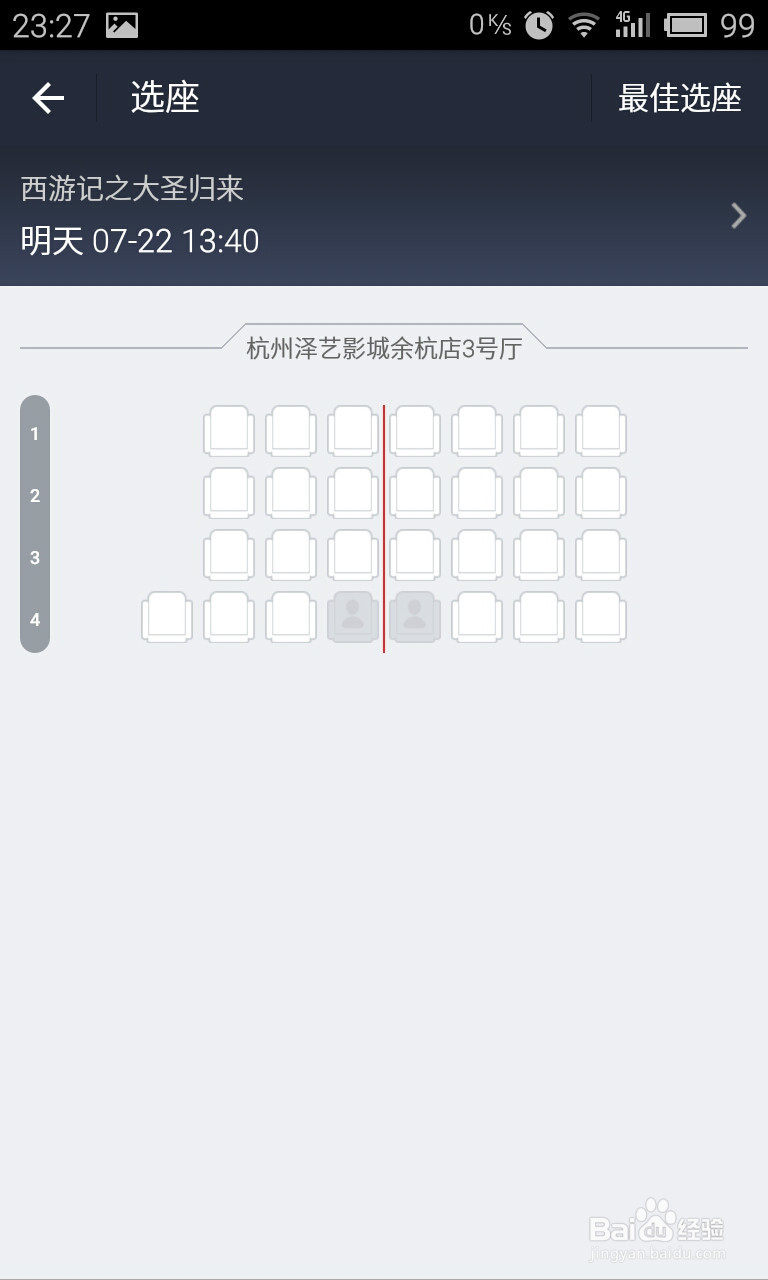Image resolution: width=768 pixels, height=1280 pixels.
Task: Click the 4G signal strength icon
Action: coord(634,26)
